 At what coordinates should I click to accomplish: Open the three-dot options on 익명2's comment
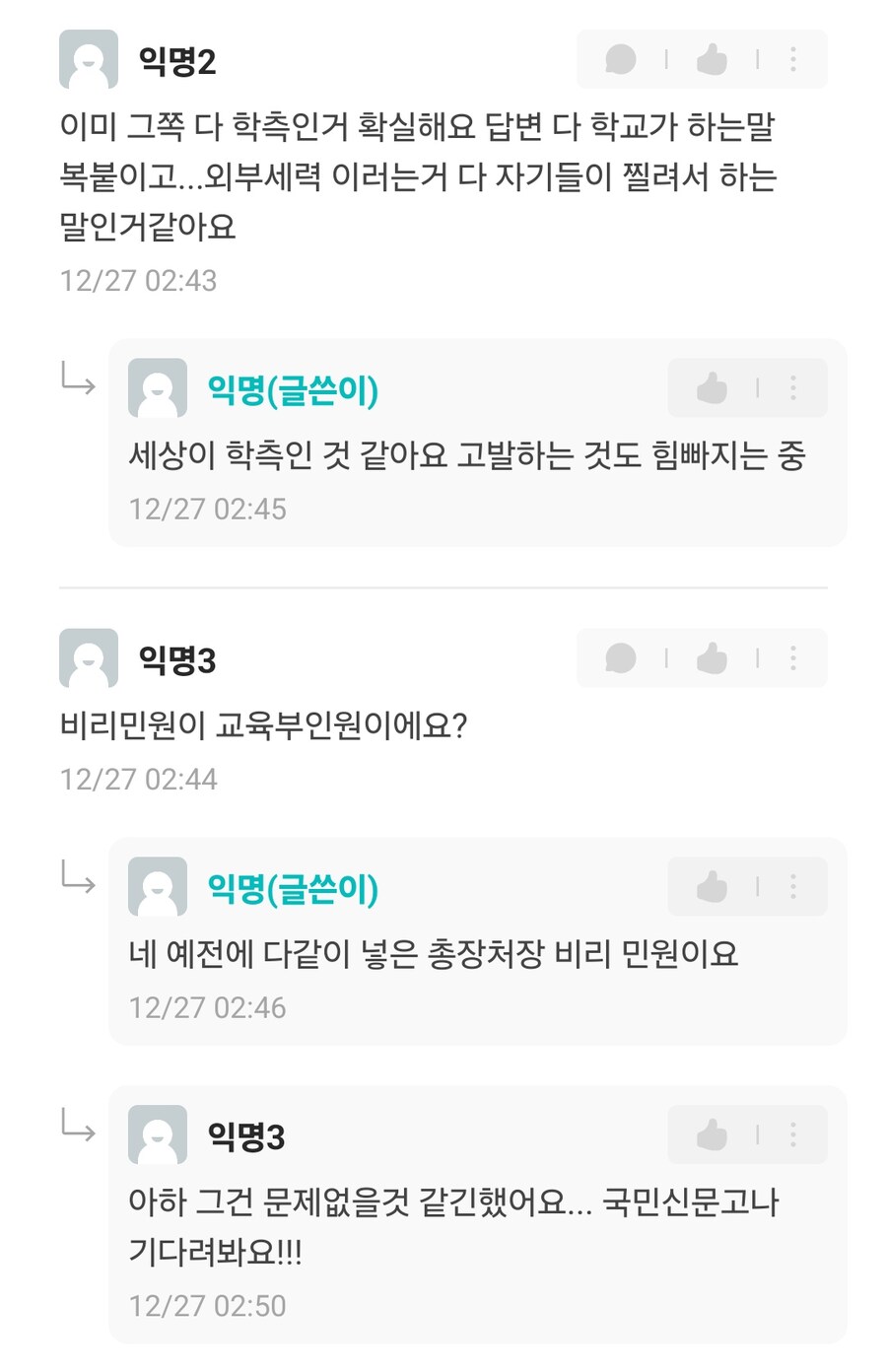click(793, 59)
